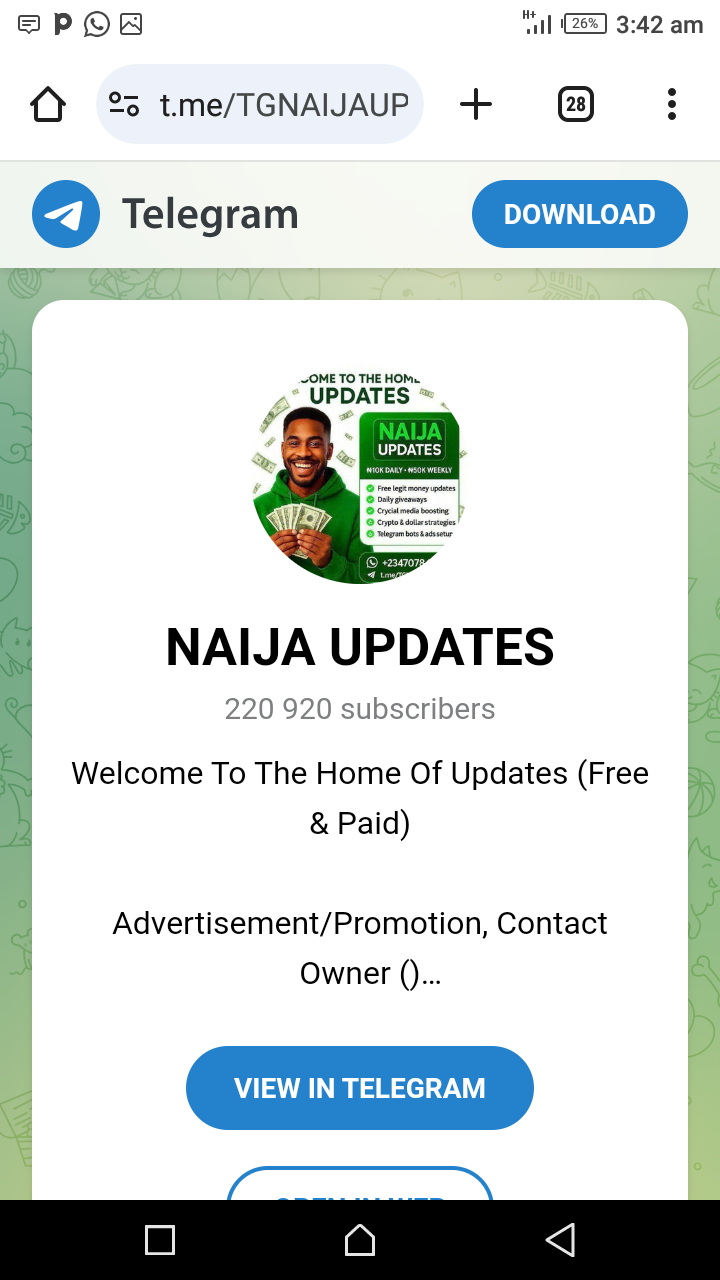Image resolution: width=720 pixels, height=1280 pixels.
Task: Go back with system navigation
Action: pyautogui.click(x=560, y=1240)
